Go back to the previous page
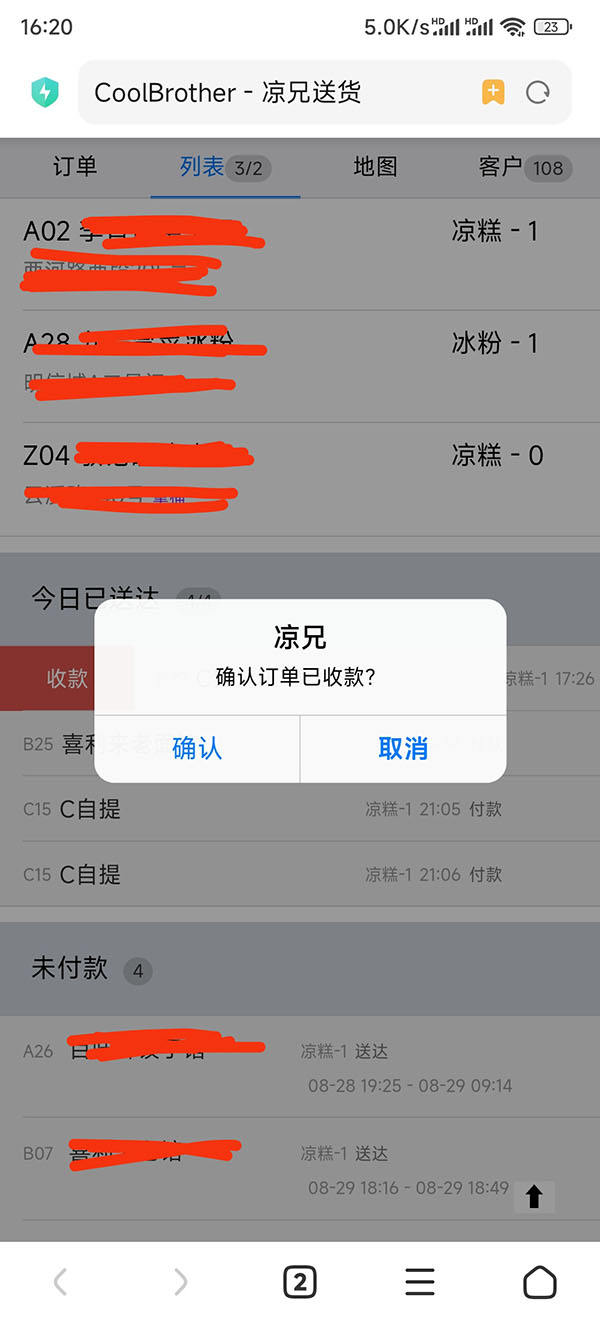Screen dimensions: 600x1333 pyautogui.click(x=60, y=1281)
